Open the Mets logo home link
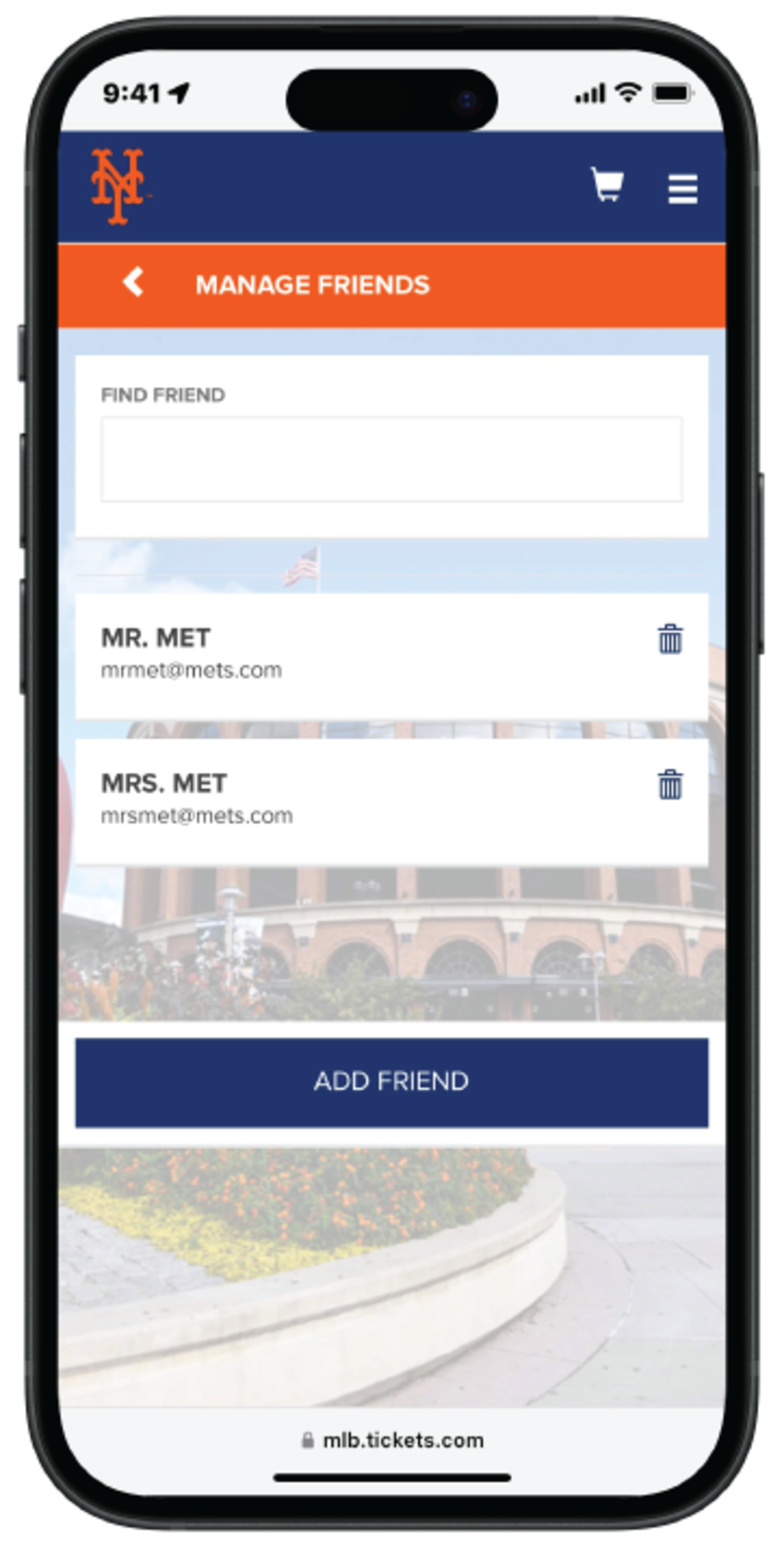 [118, 186]
